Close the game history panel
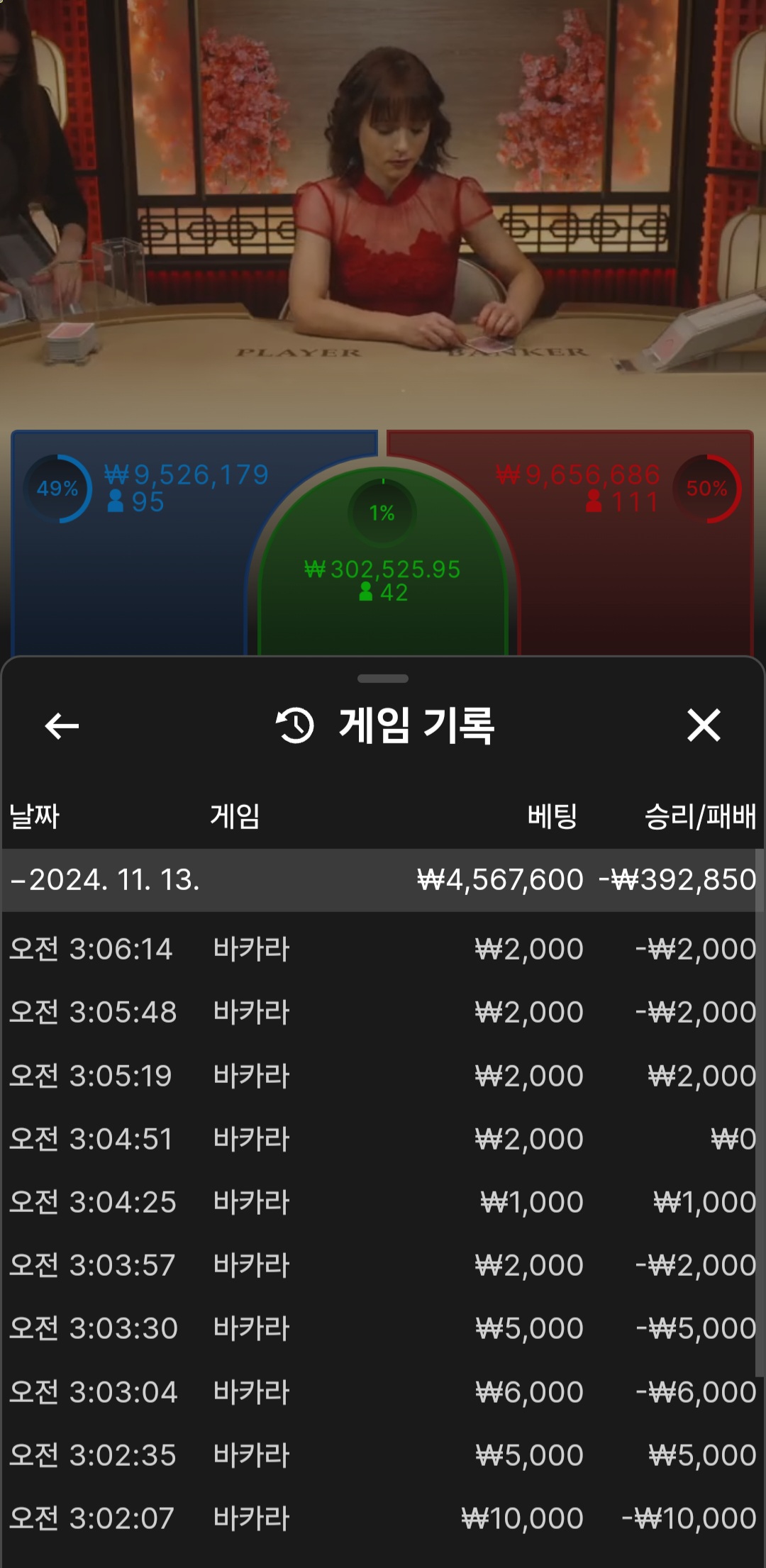The height and width of the screenshot is (1568, 766). click(x=704, y=725)
